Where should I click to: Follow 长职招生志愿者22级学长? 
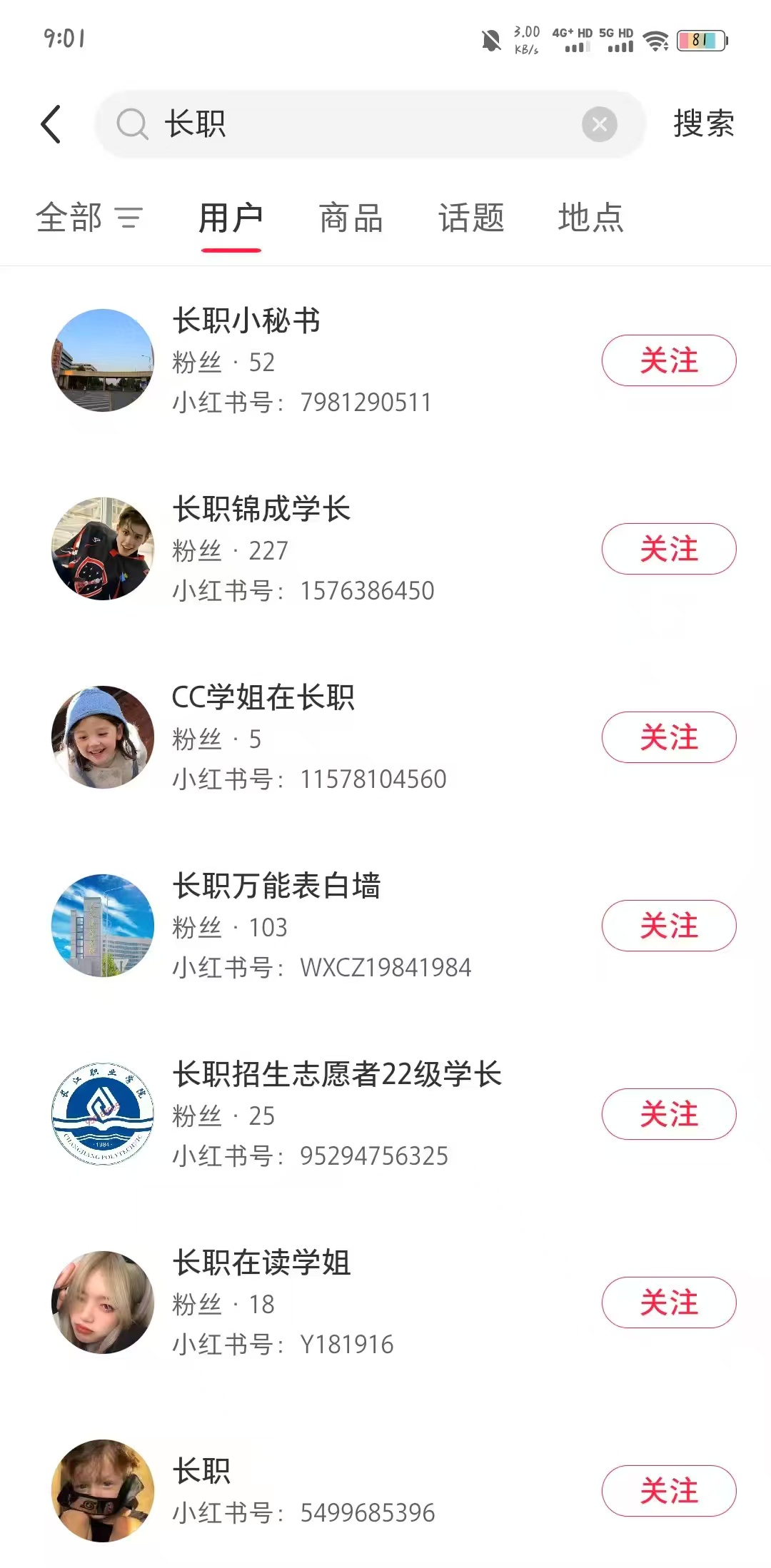(668, 1114)
